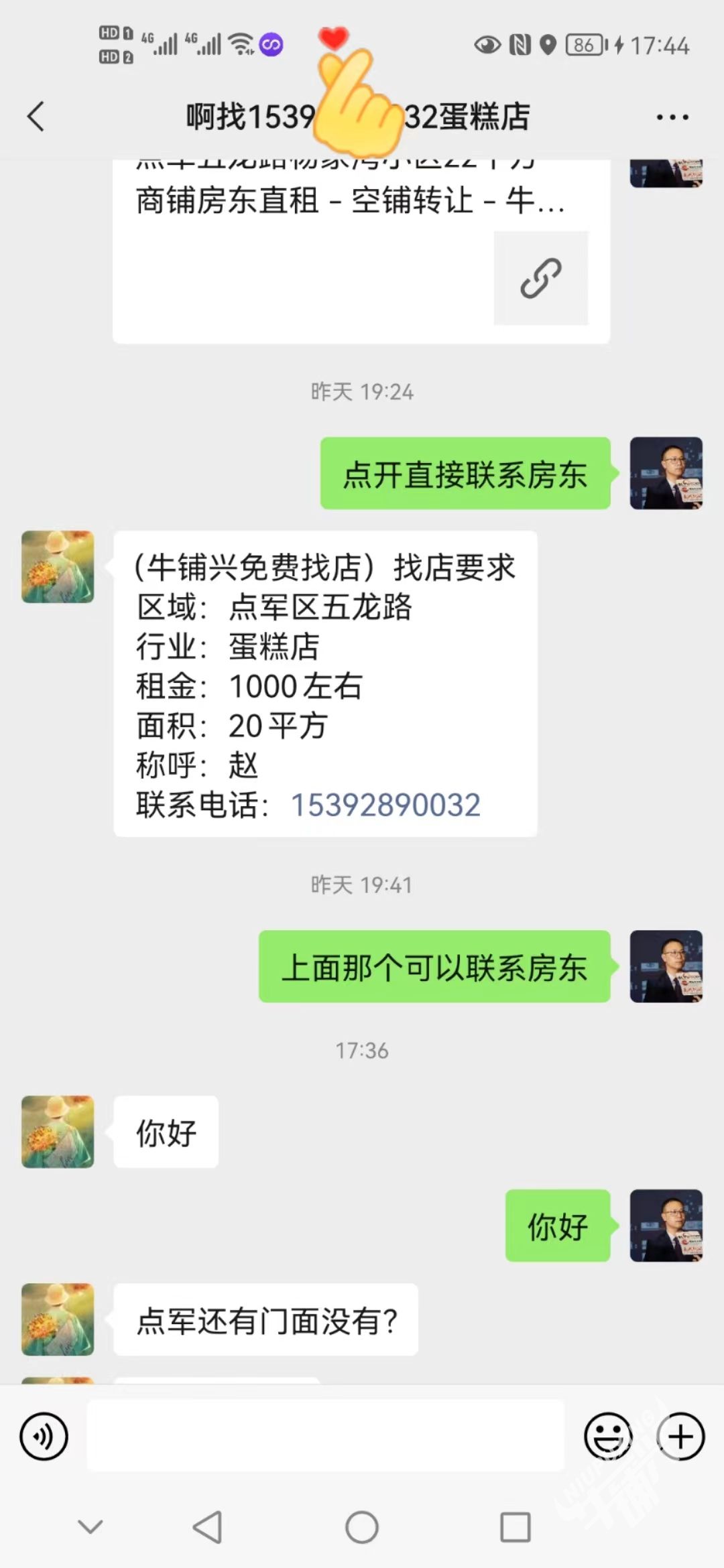This screenshot has height=1568, width=724.
Task: Open contact avatar beside 点军还有门面没有
Action: 58,1319
